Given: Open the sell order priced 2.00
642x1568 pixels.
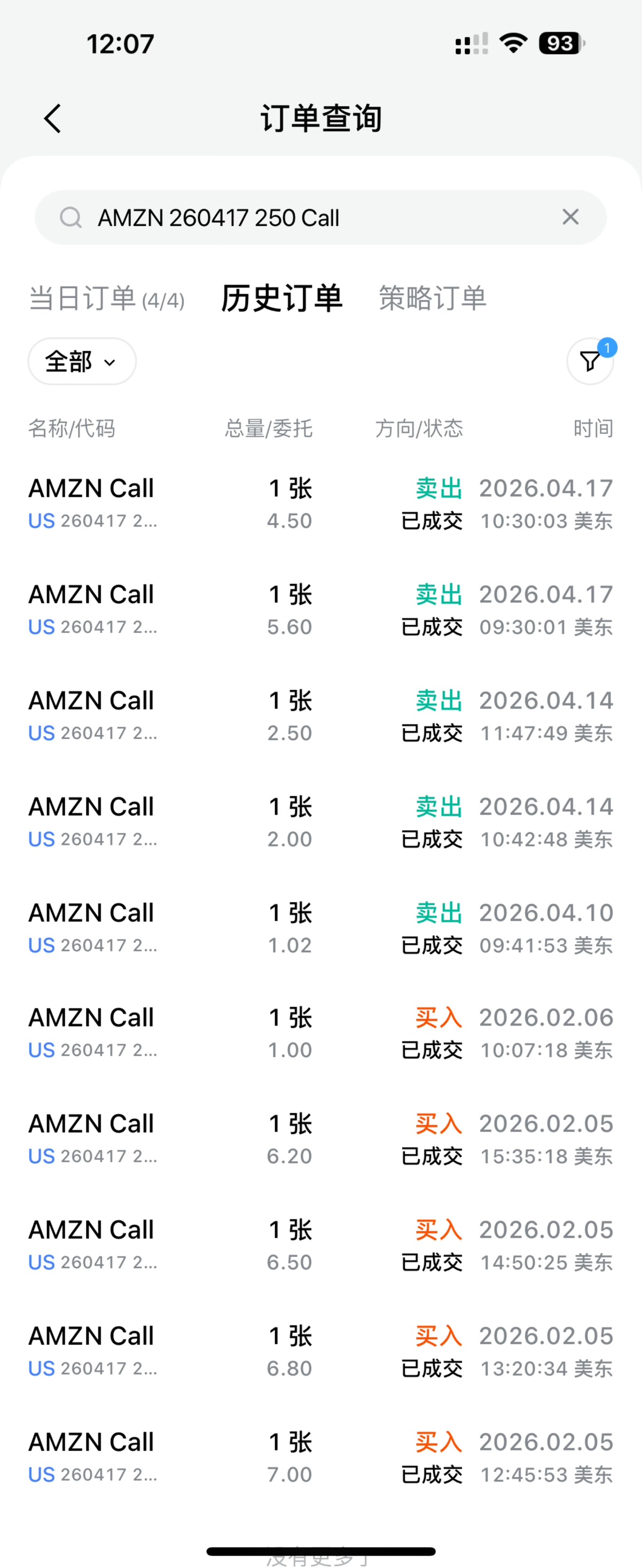Looking at the screenshot, I should [x=320, y=822].
